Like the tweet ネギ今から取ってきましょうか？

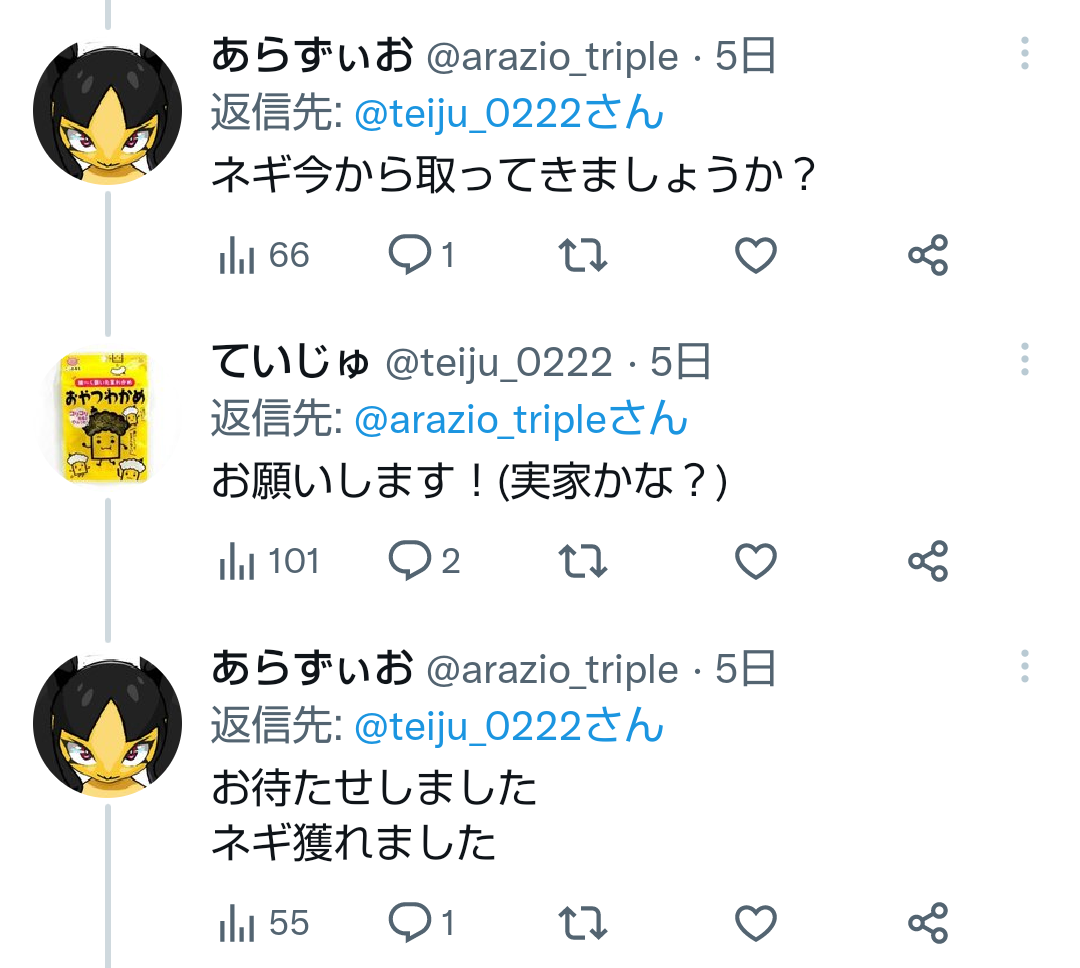pos(756,257)
